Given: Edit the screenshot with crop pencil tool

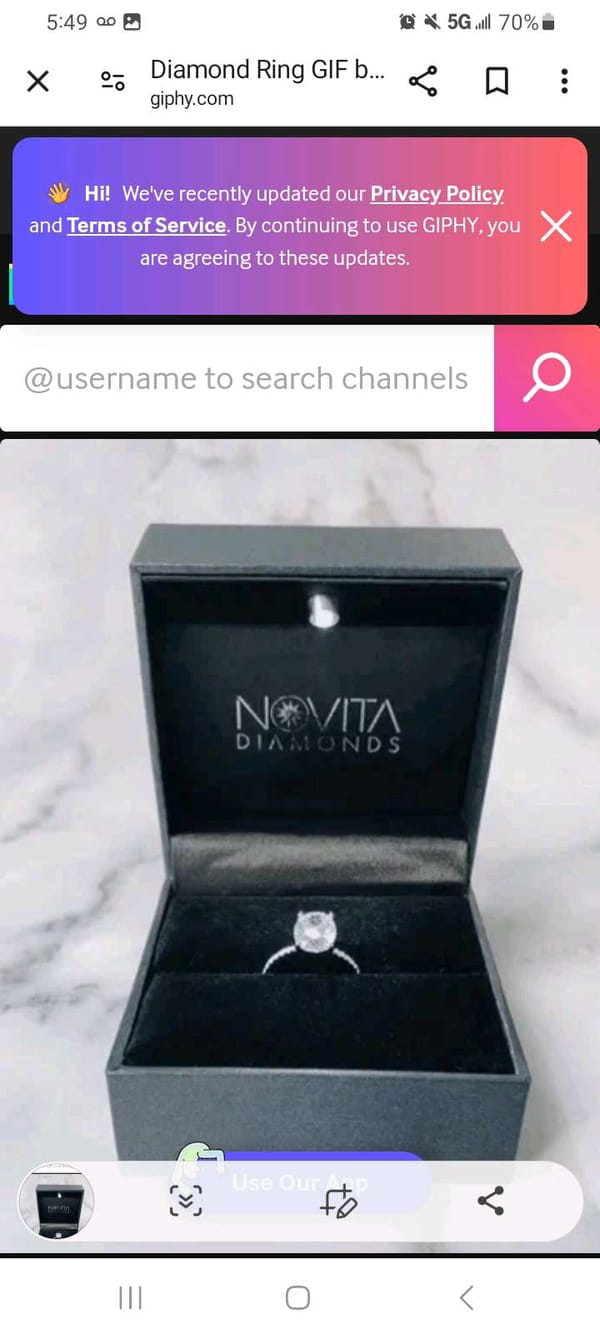Looking at the screenshot, I should (x=337, y=1202).
